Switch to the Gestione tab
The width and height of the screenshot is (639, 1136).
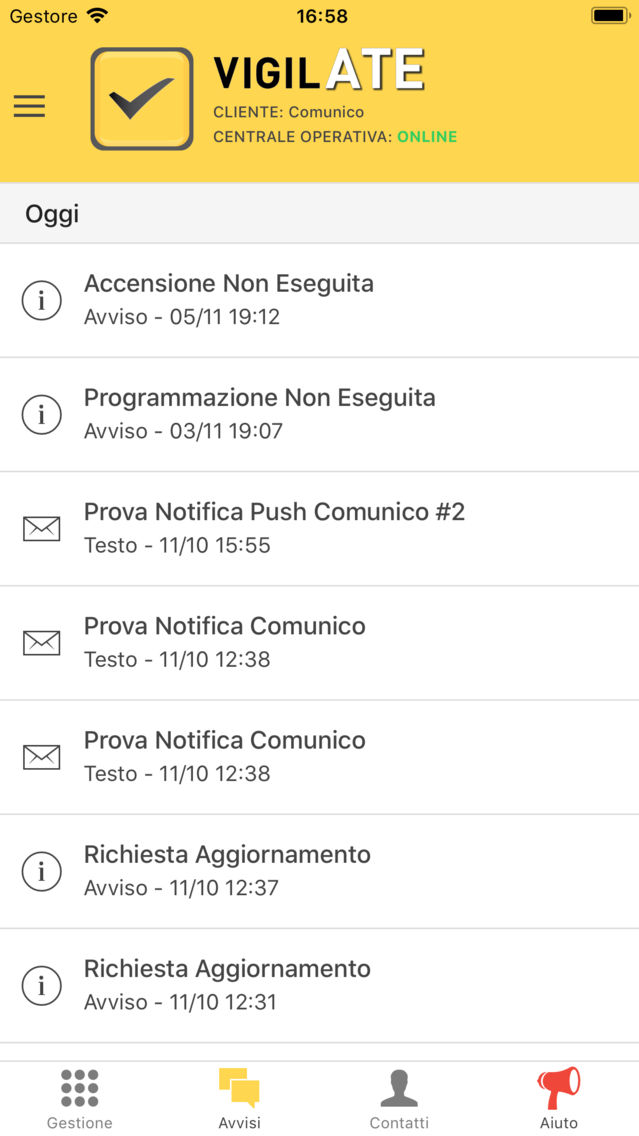pos(80,1099)
